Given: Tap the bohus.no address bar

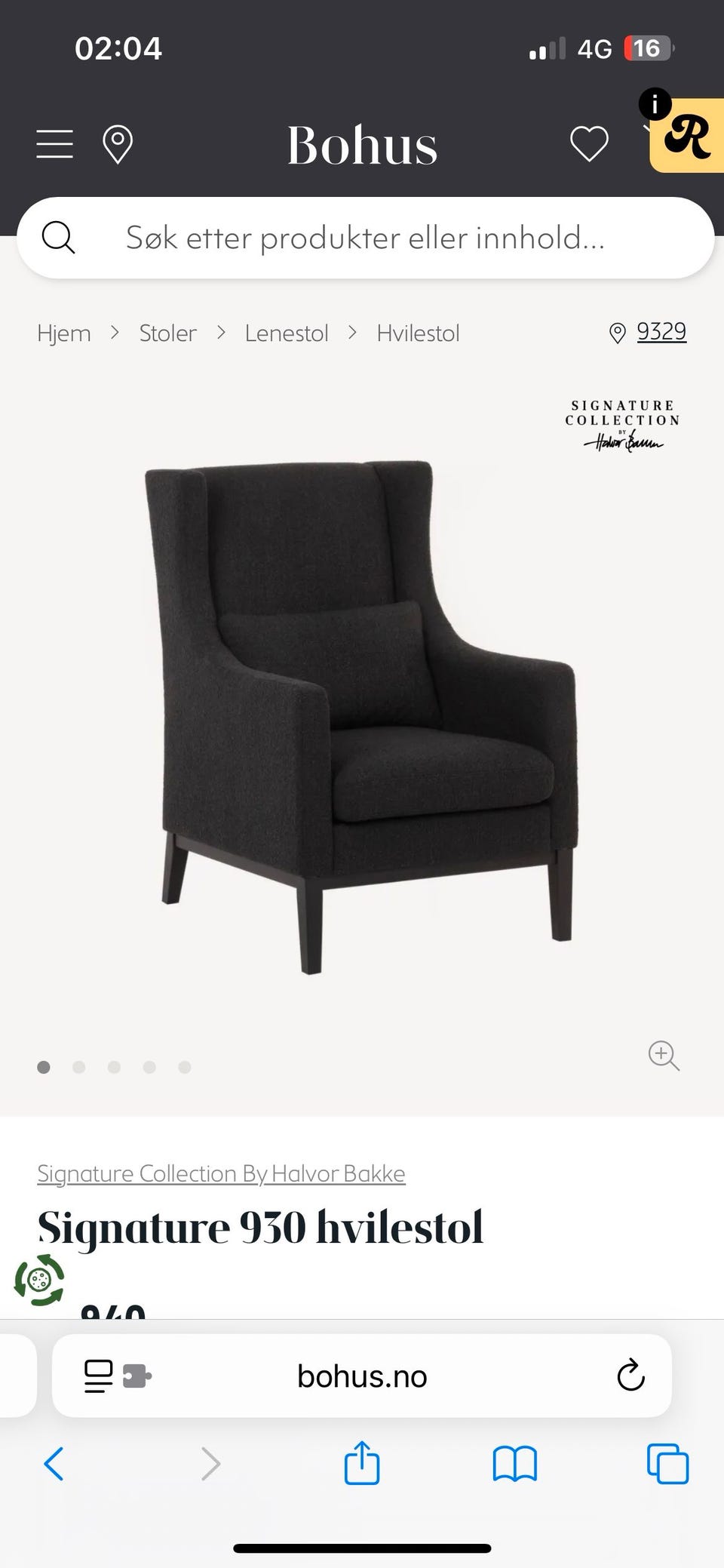Looking at the screenshot, I should click(x=362, y=1376).
